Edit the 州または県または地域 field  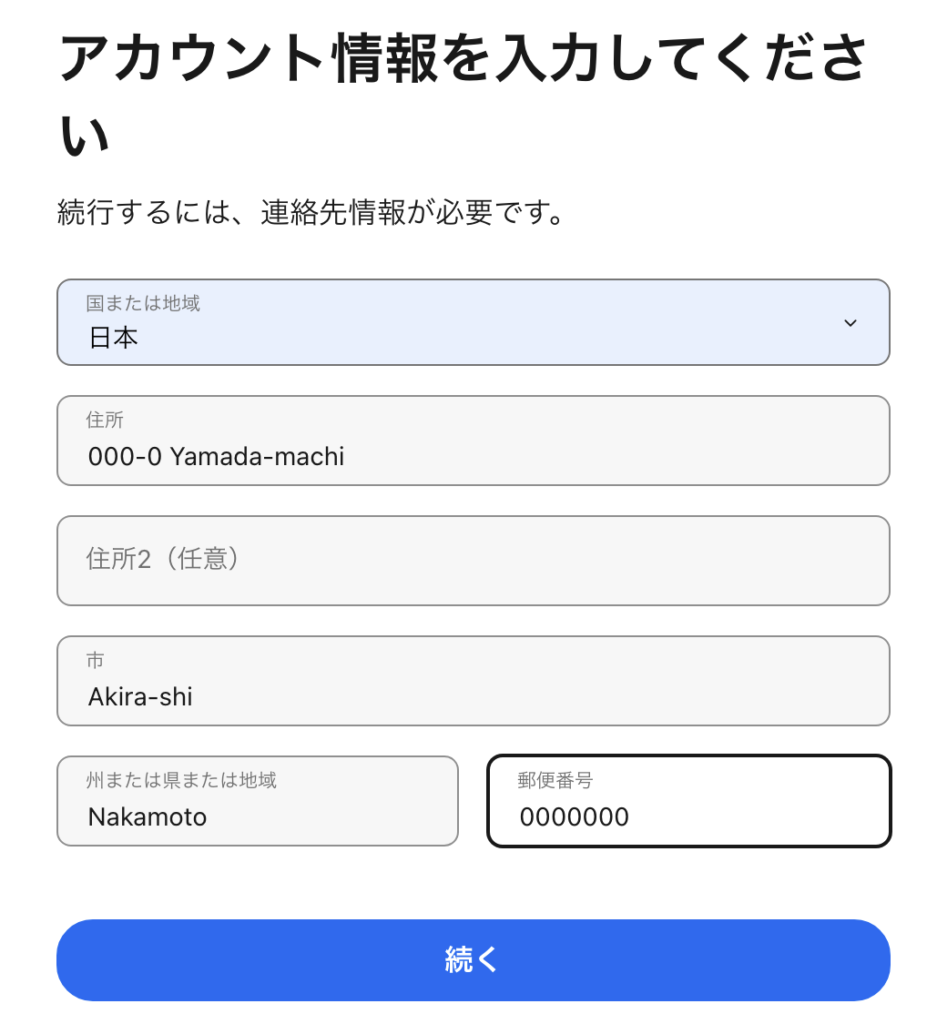257,801
